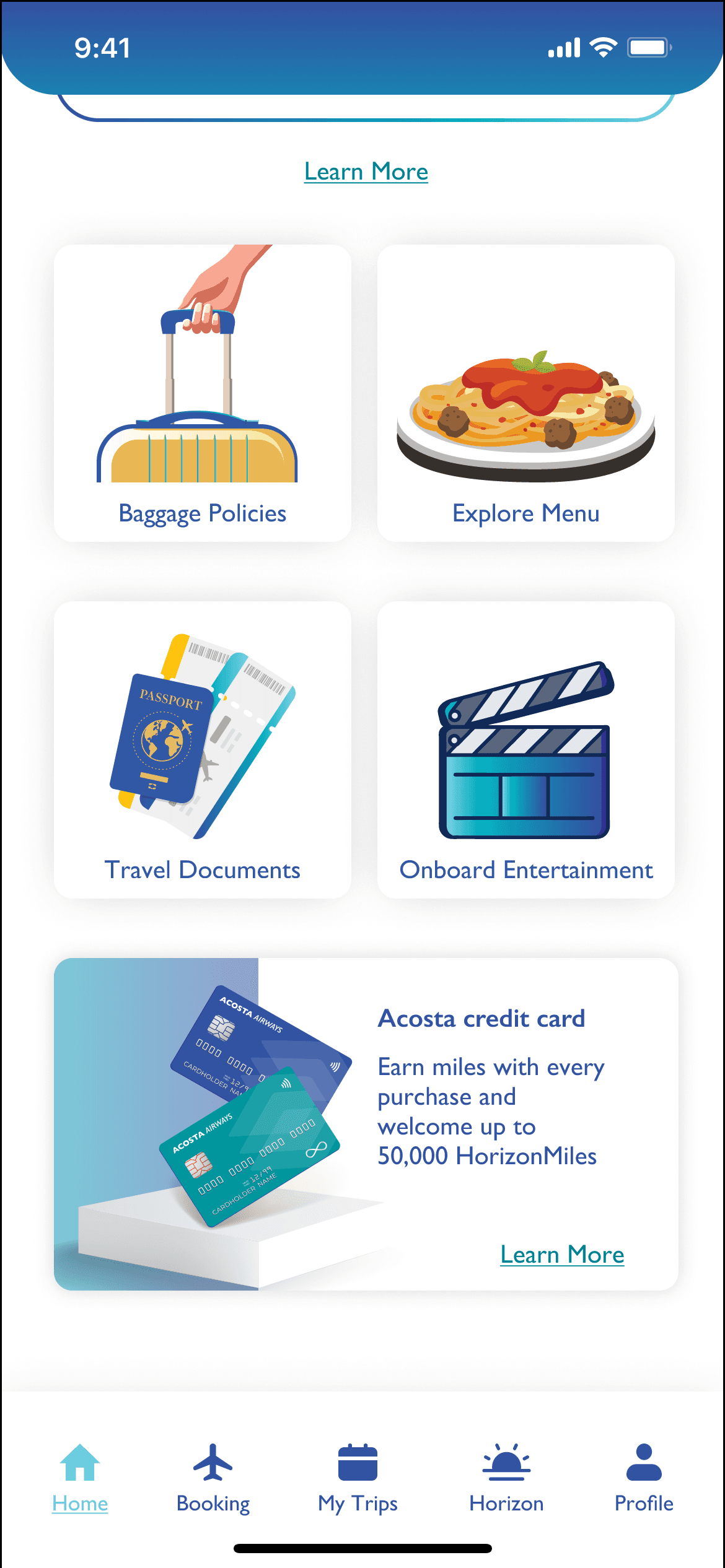
Task: Tap Learn More under Acosta credit card
Action: pyautogui.click(x=562, y=1255)
